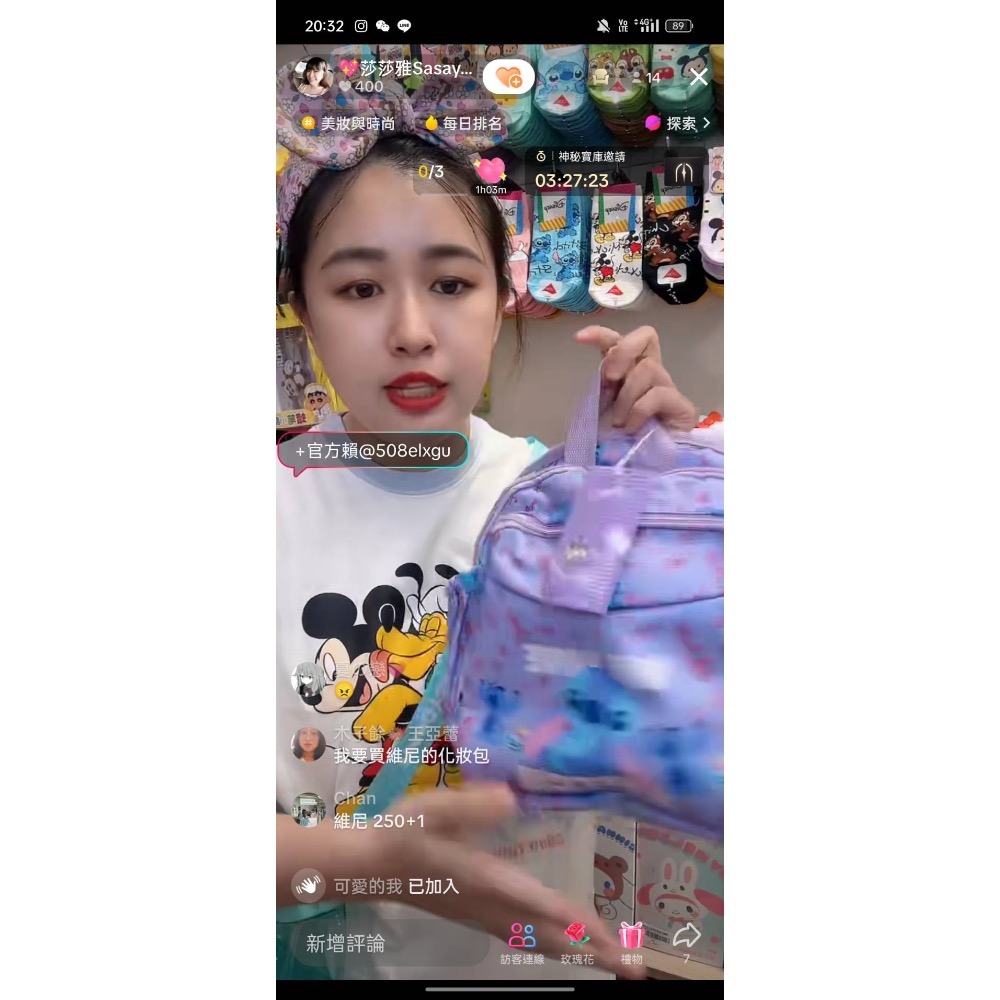
Task: Share this live stream
Action: (x=686, y=941)
